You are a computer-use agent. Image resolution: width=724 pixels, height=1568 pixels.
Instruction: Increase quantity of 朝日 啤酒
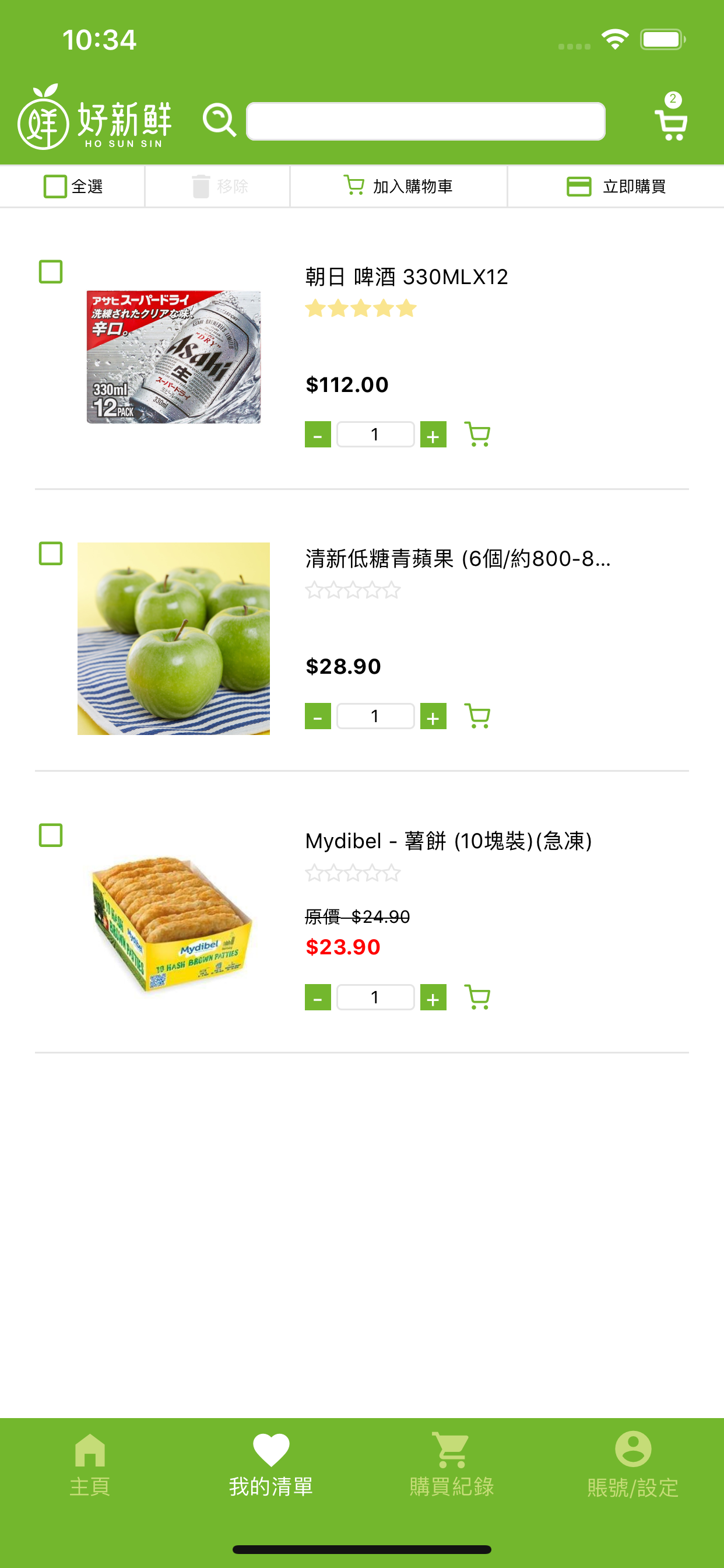433,435
